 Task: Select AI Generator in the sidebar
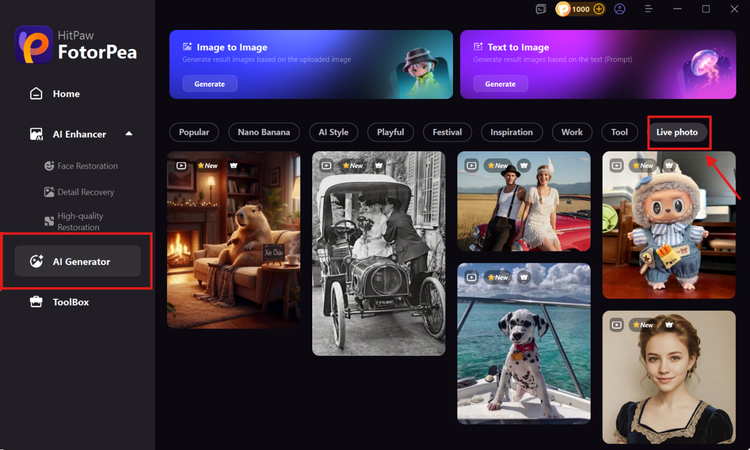(80, 261)
